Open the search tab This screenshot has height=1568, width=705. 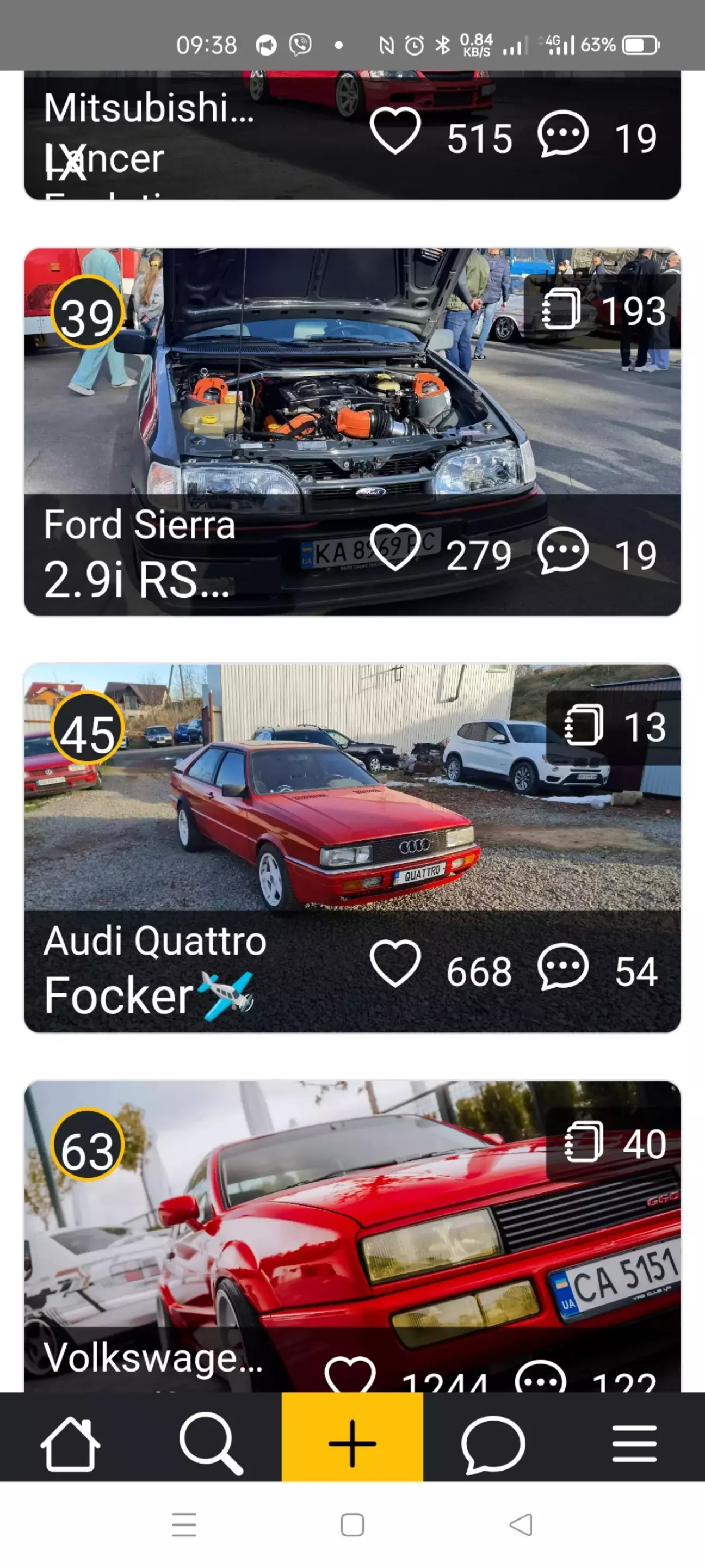(211, 1443)
